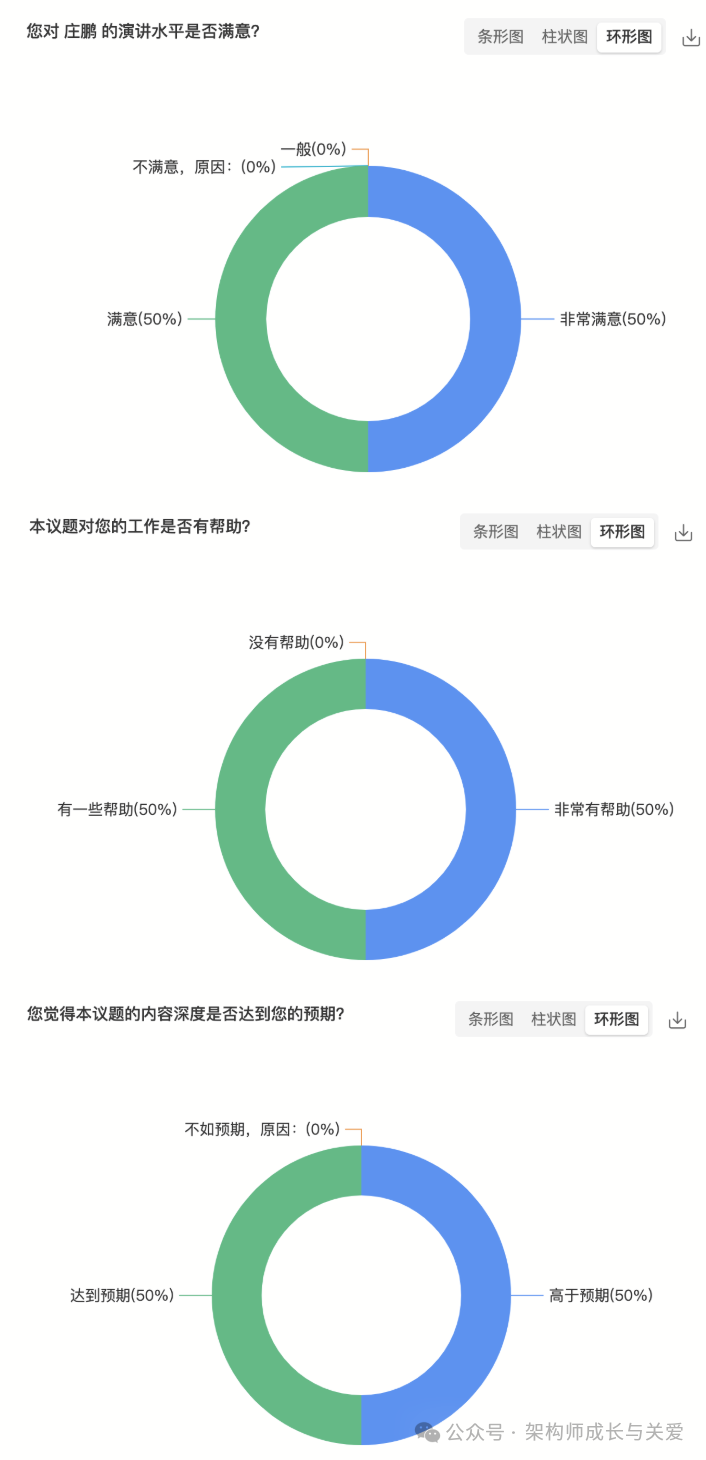706x1460 pixels.
Task: Download the content depth chart
Action: [678, 1020]
